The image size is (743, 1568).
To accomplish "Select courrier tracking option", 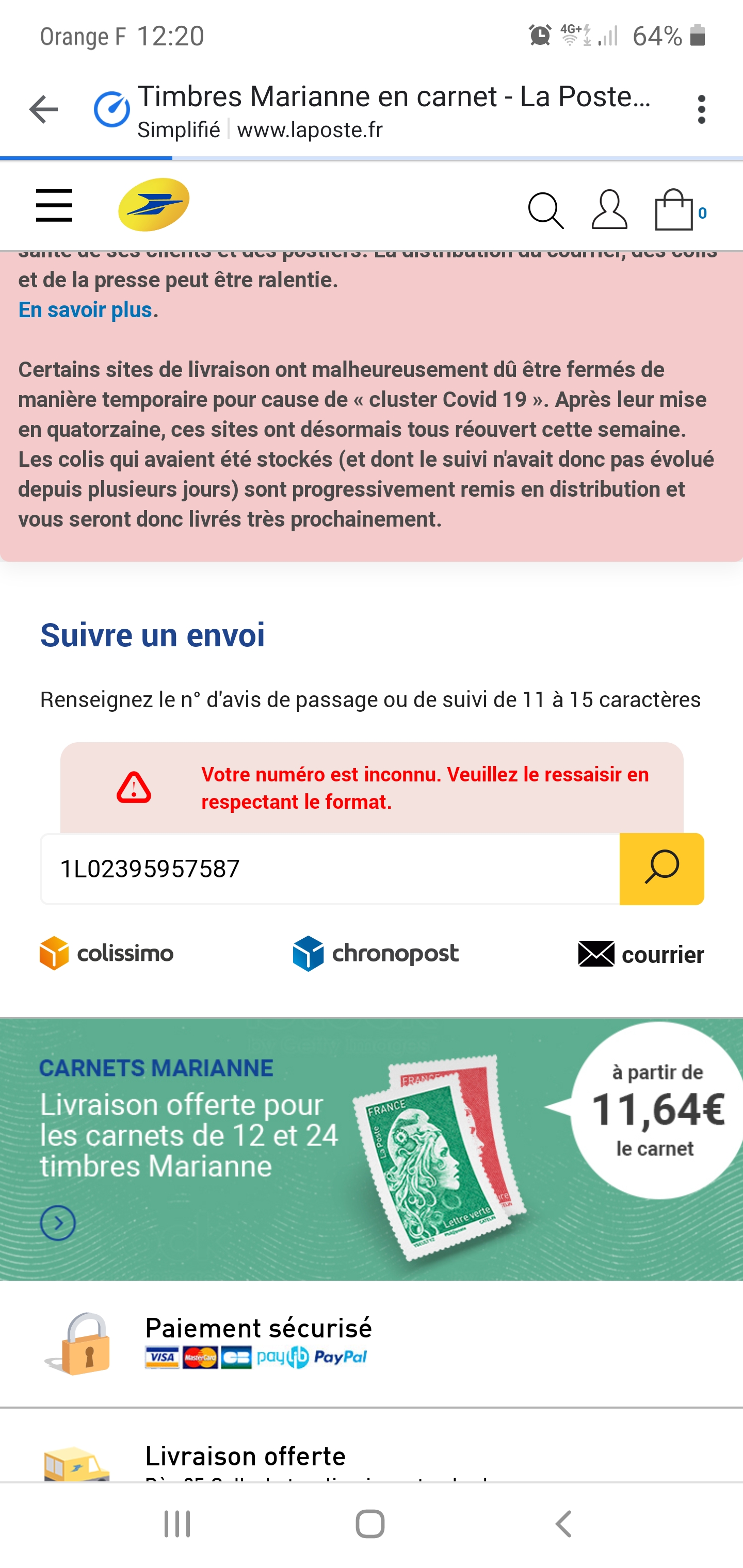I will tap(641, 954).
